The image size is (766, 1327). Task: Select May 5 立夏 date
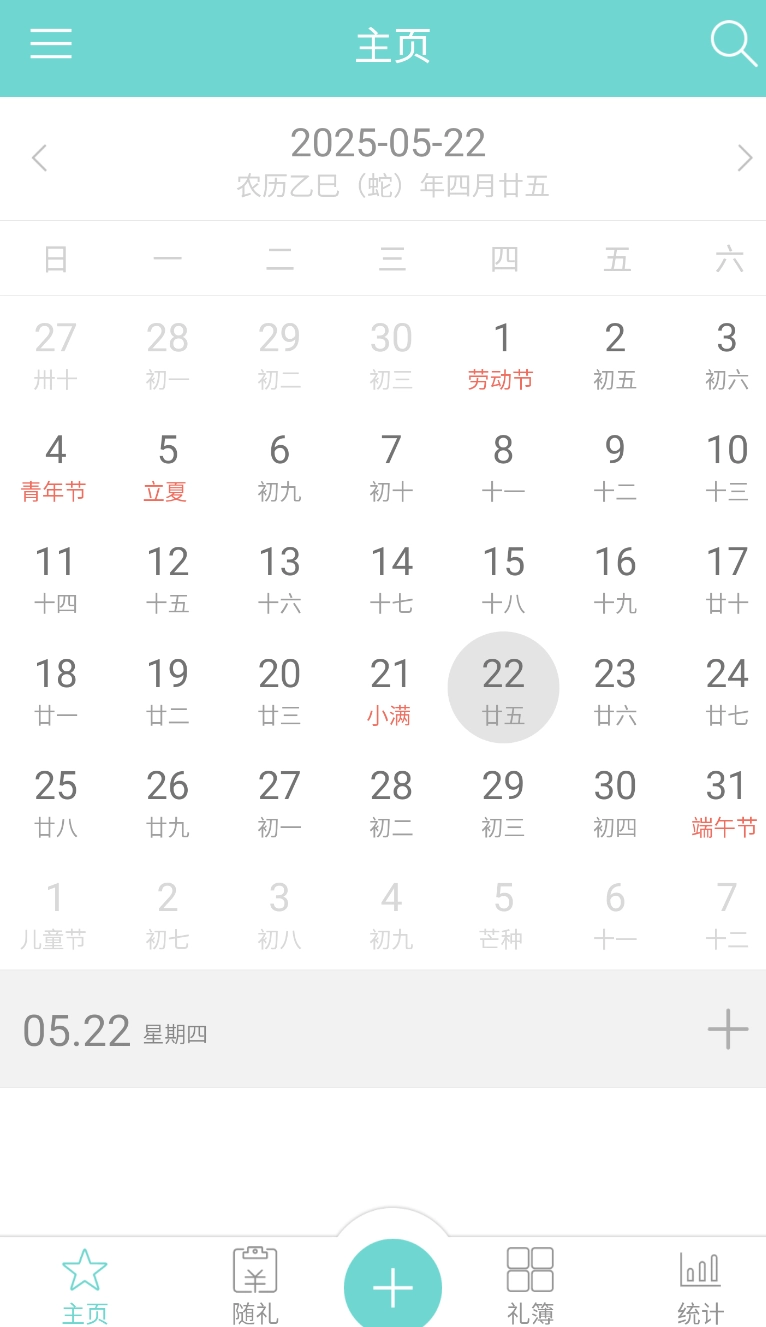167,466
